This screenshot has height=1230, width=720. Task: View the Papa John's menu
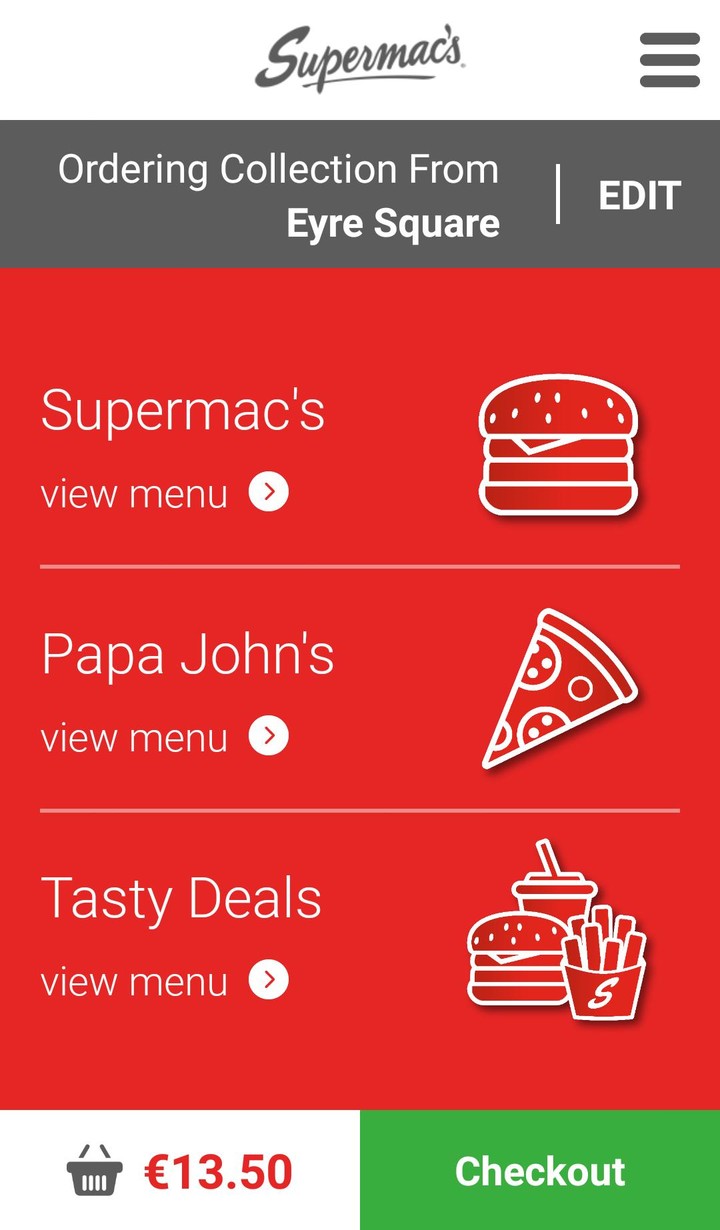[165, 737]
